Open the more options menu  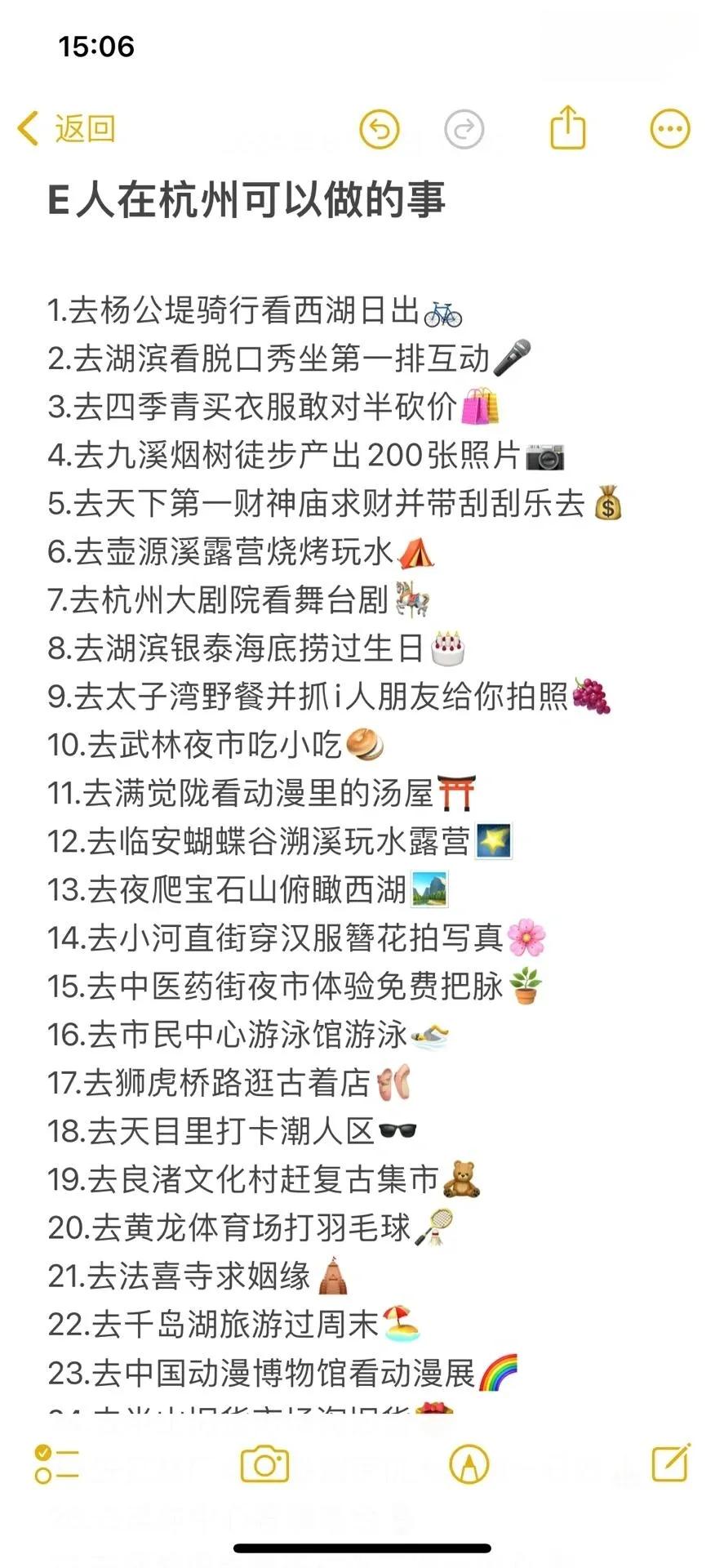(670, 129)
